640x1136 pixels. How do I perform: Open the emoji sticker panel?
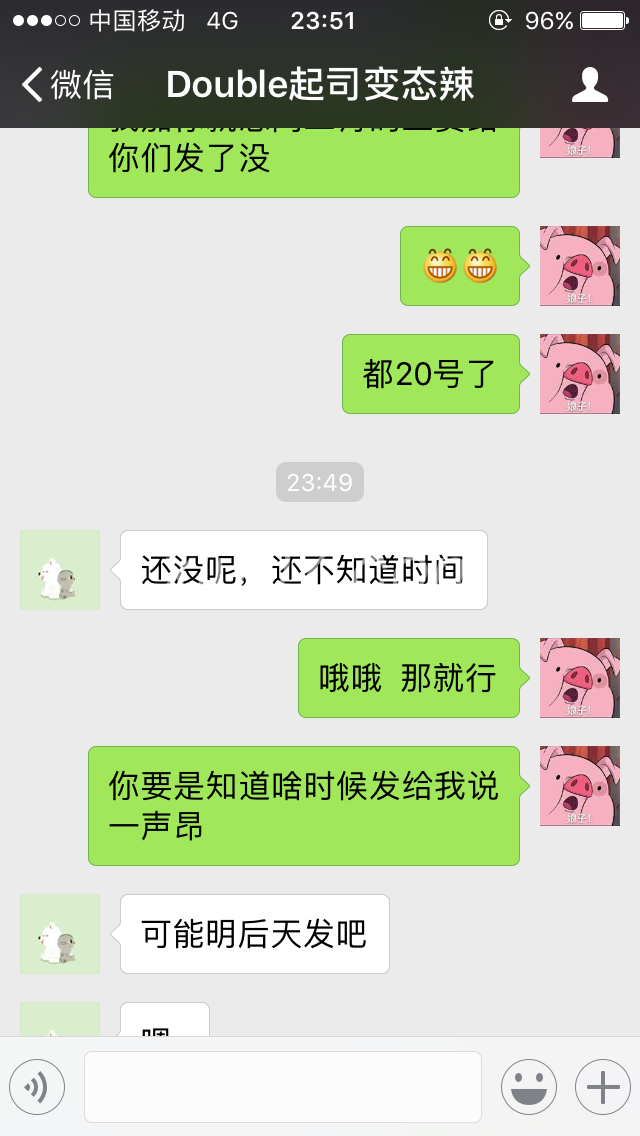click(x=528, y=1087)
